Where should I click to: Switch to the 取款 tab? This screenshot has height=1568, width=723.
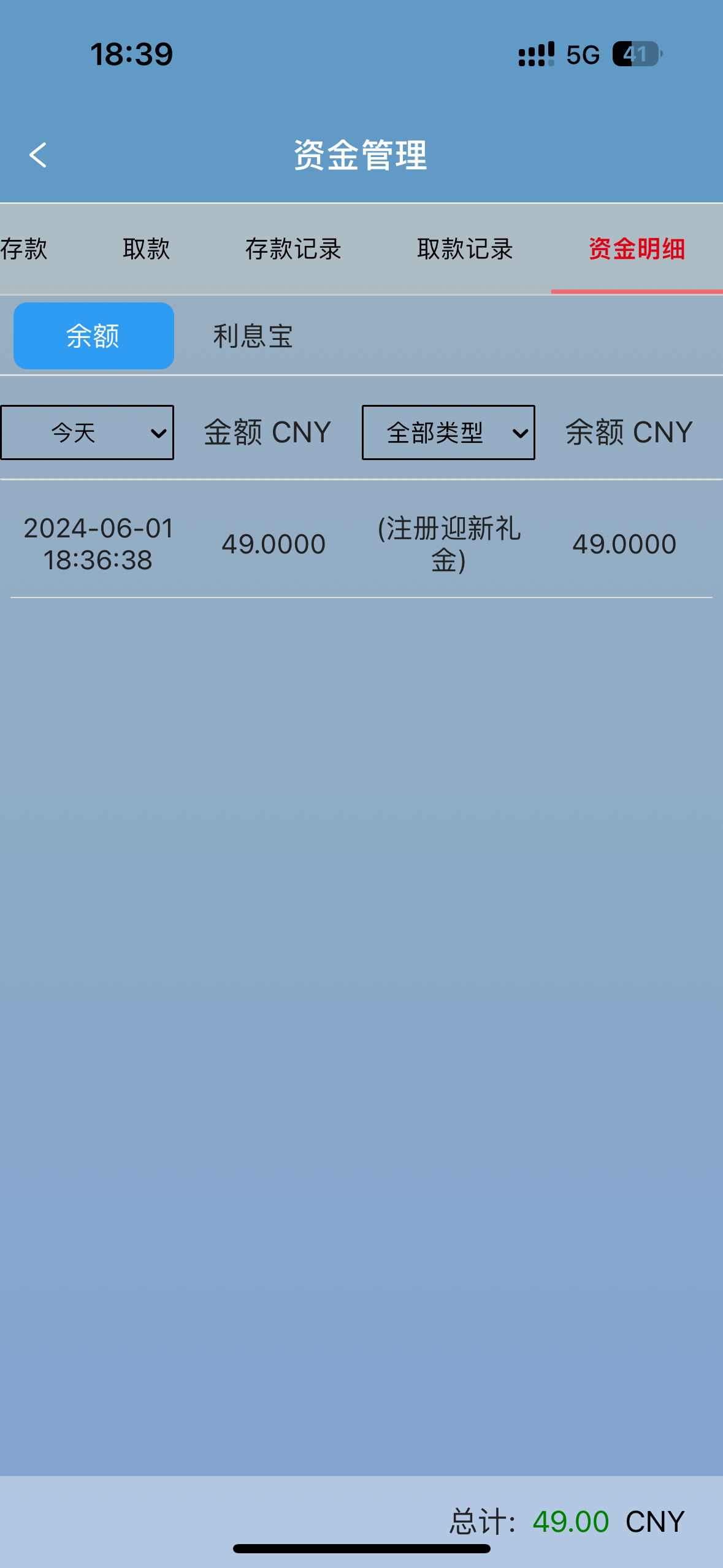pyautogui.click(x=146, y=249)
